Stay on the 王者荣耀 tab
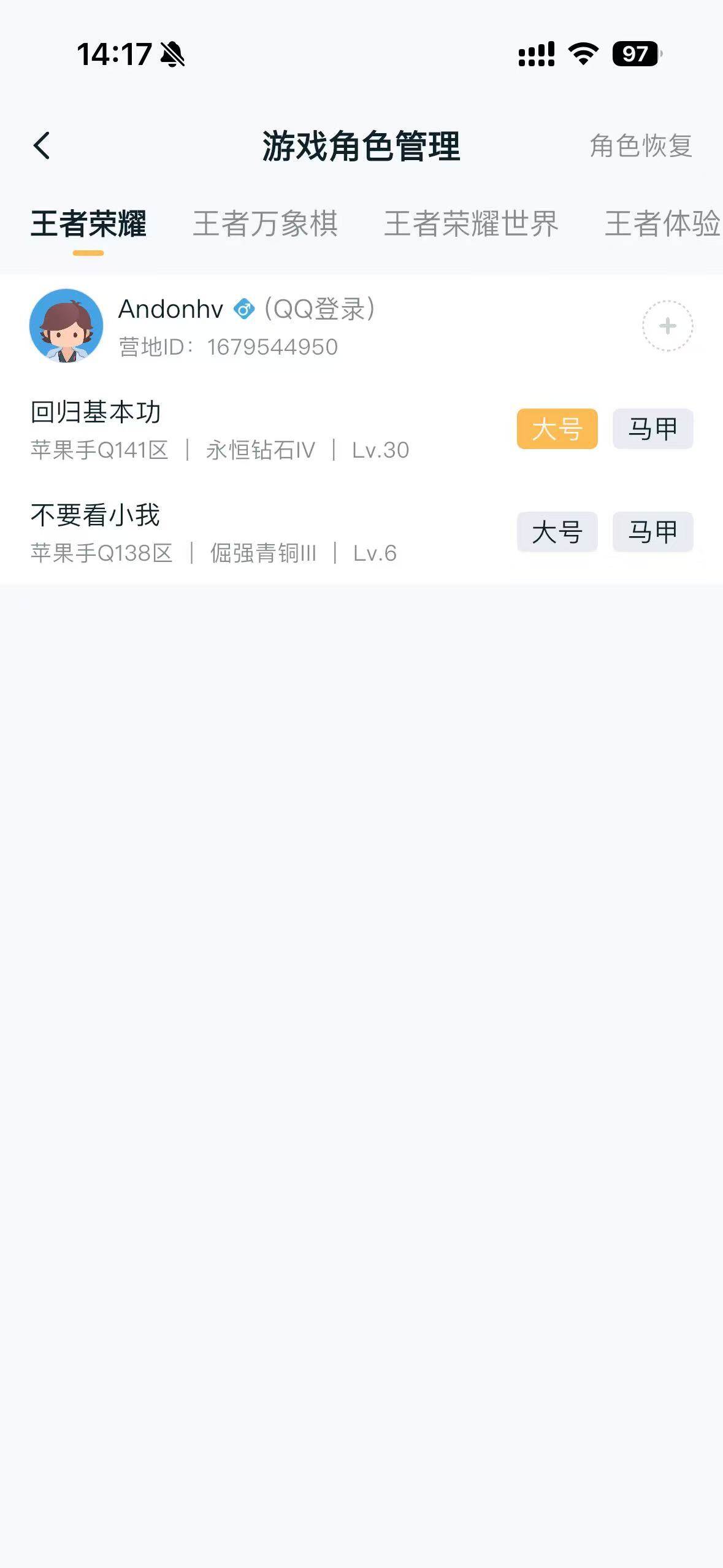This screenshot has height=1568, width=723. point(90,225)
